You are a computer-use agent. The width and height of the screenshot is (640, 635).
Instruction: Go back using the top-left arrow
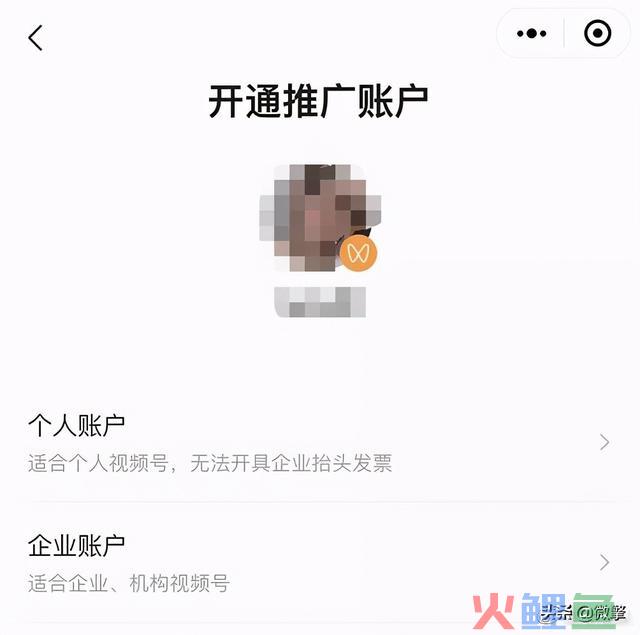36,38
